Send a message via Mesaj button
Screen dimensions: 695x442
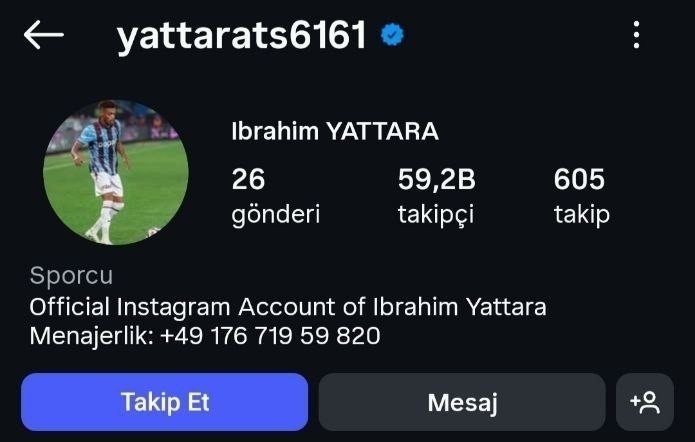pyautogui.click(x=462, y=402)
